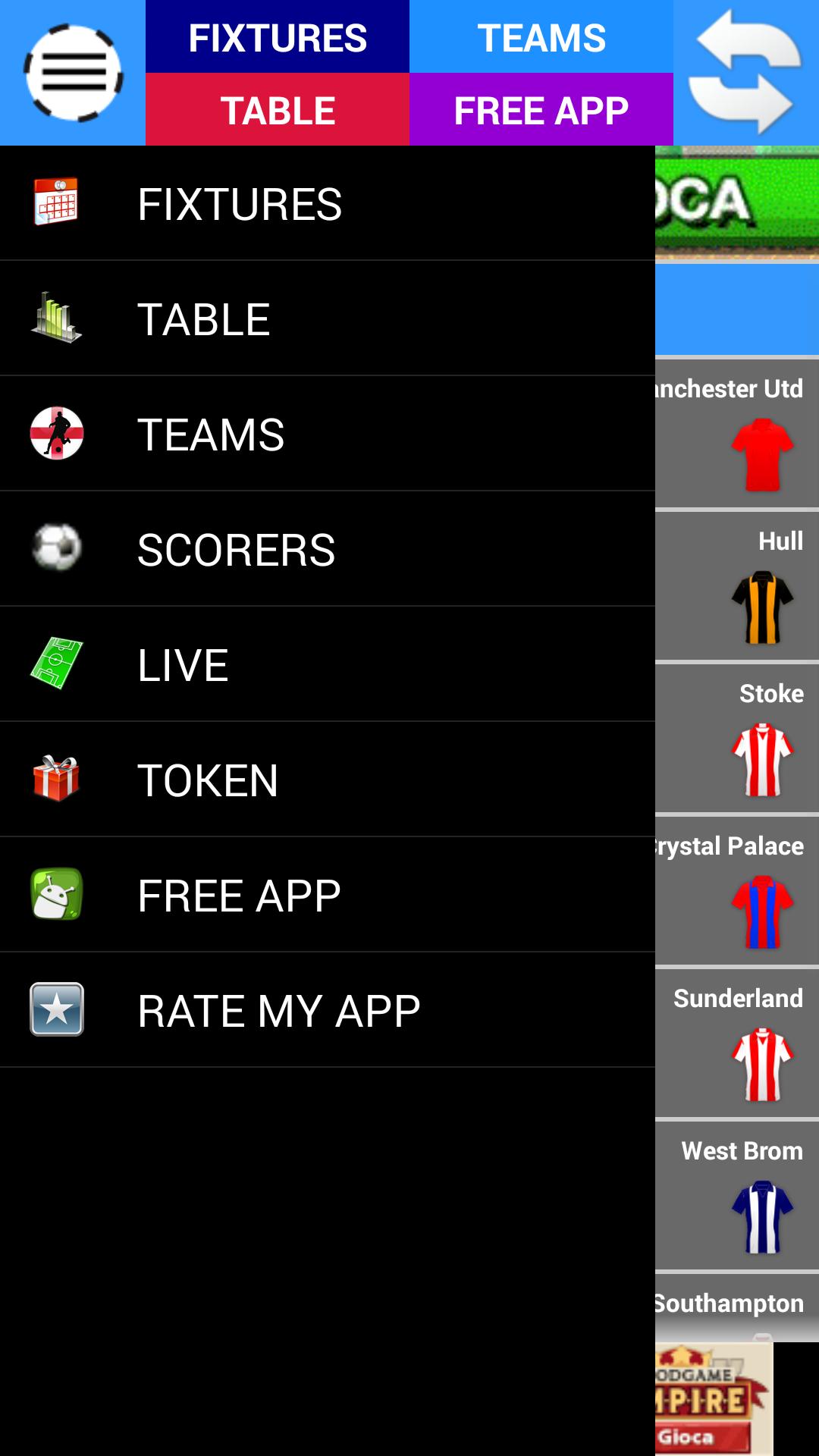Open the red TABLE tab
This screenshot has height=1456, width=819.
point(278,110)
